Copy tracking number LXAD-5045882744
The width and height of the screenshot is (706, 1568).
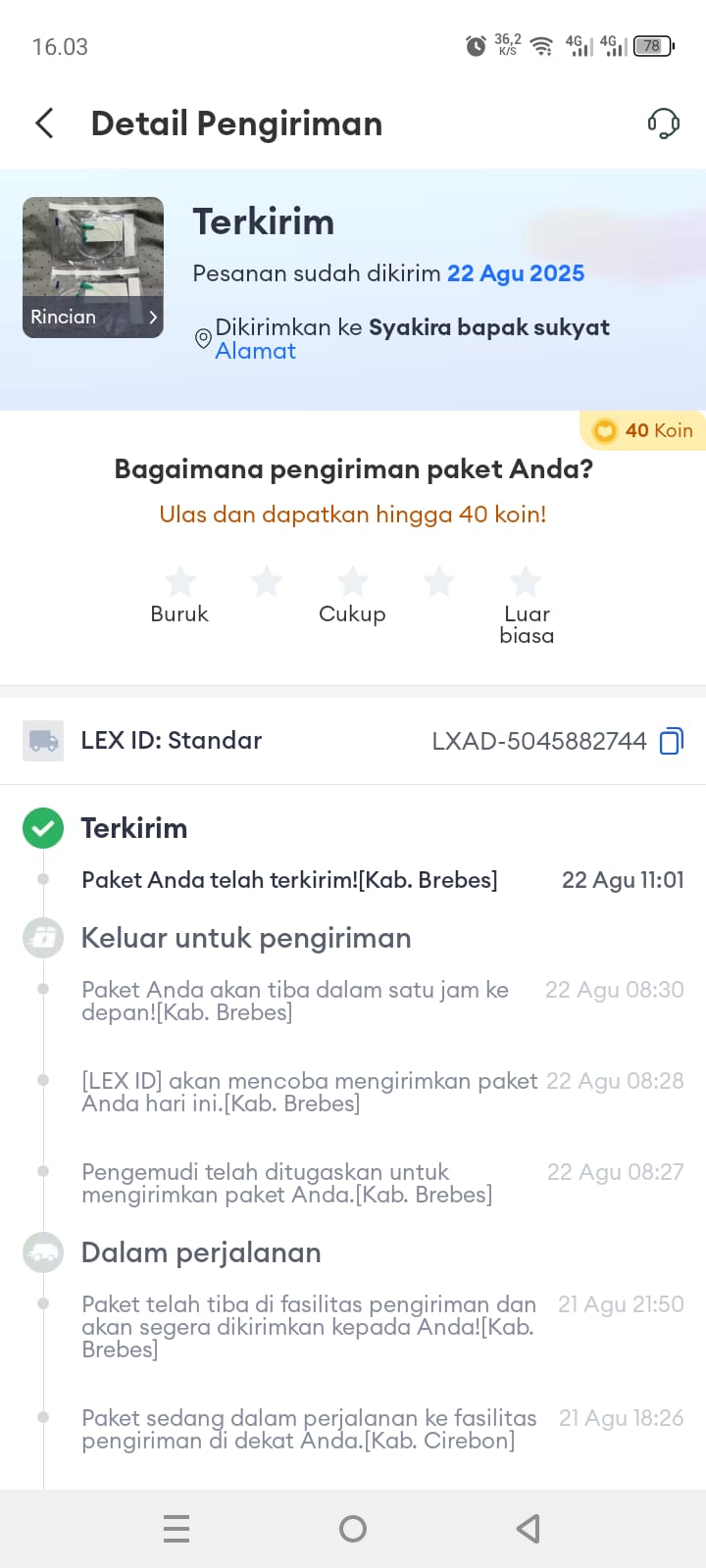pyautogui.click(x=672, y=741)
